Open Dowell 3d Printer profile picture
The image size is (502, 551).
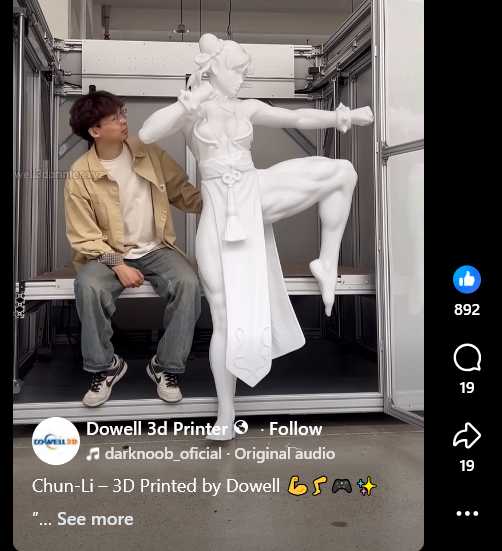(56, 441)
